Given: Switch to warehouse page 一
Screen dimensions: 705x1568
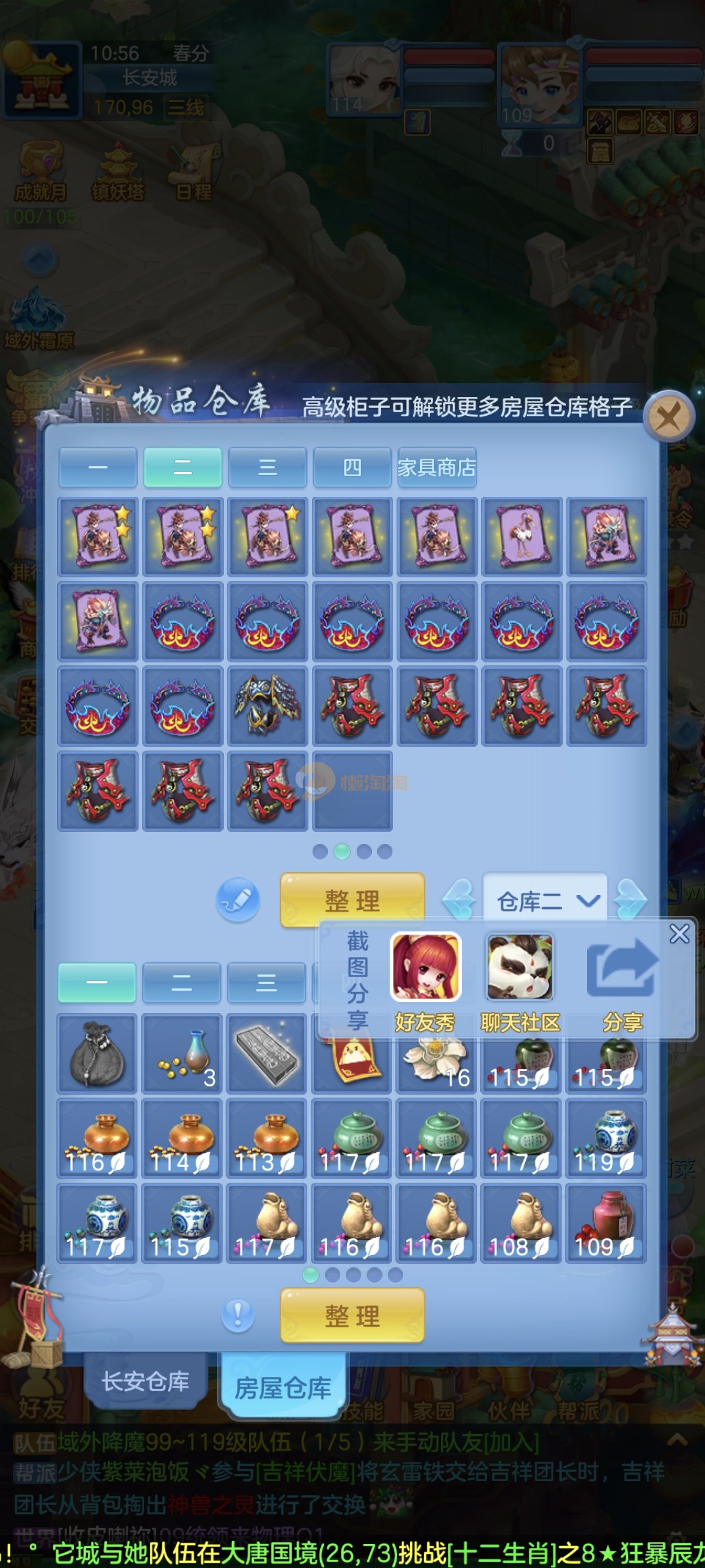Looking at the screenshot, I should [98, 467].
